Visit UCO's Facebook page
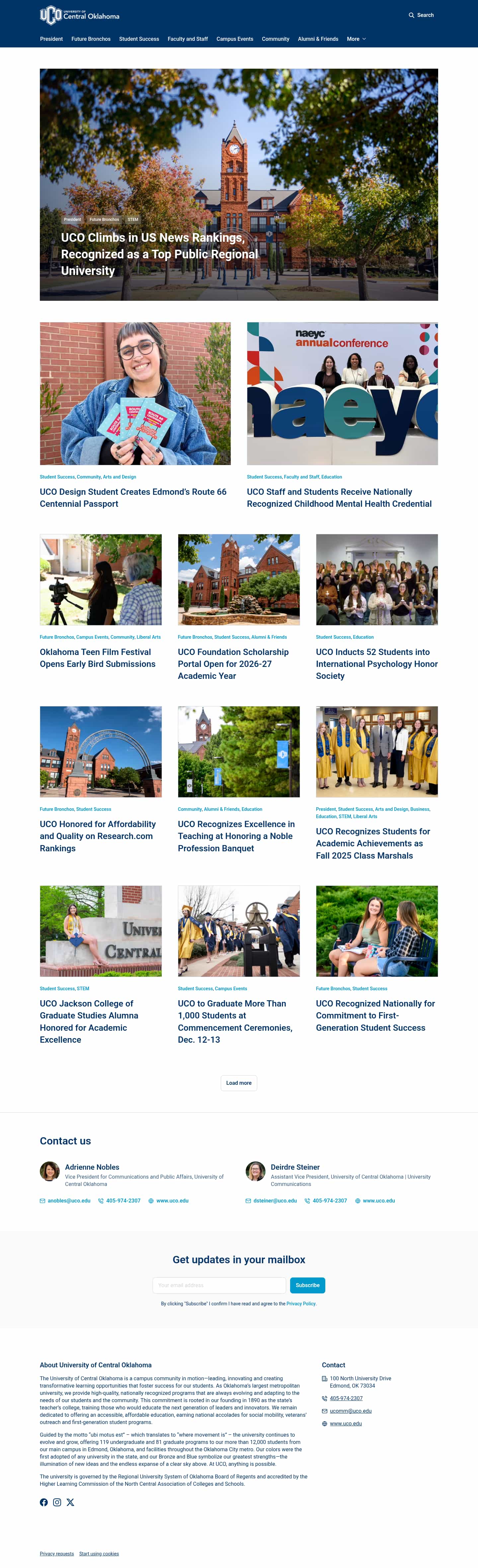478x1568 pixels. pos(44,1502)
